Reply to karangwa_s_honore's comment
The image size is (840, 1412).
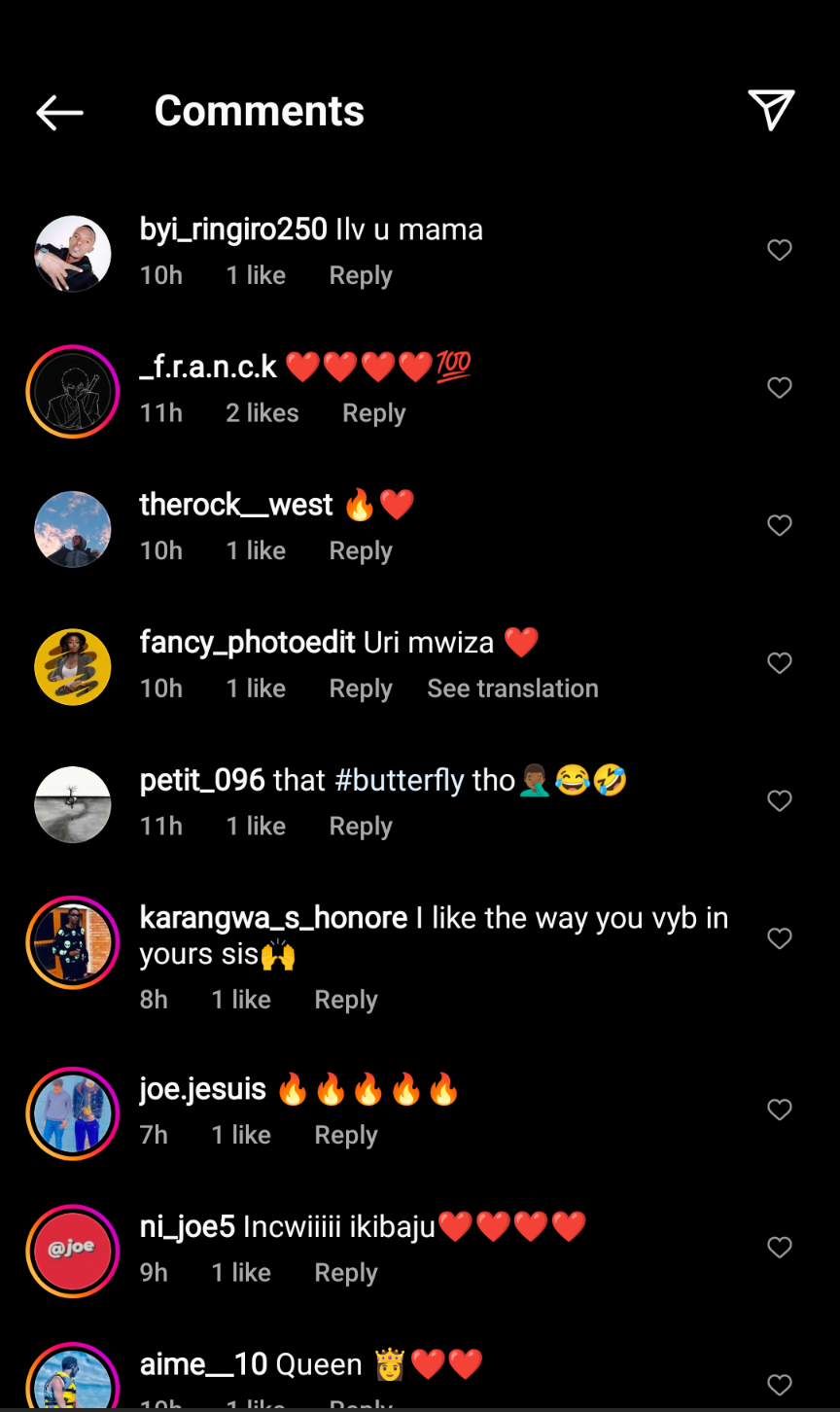[x=345, y=1000]
